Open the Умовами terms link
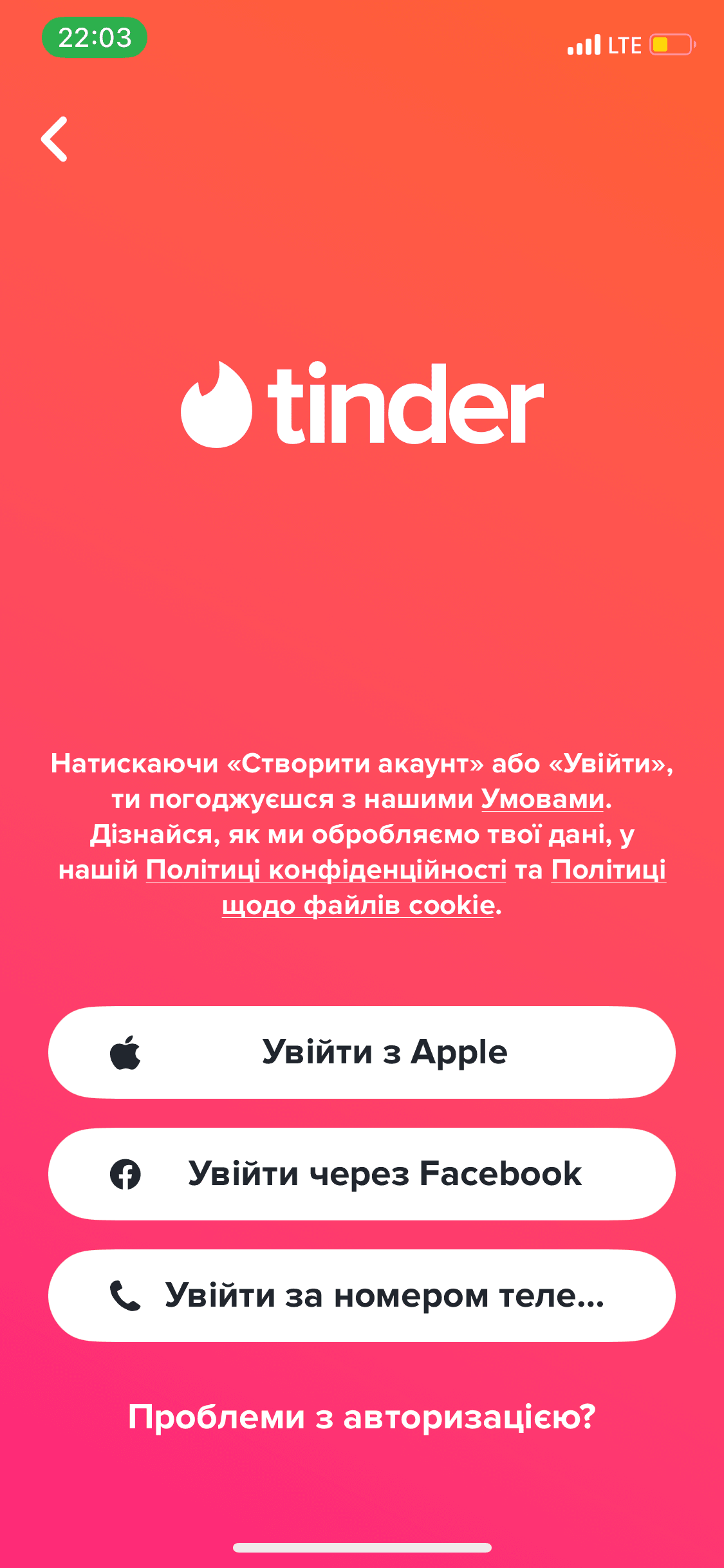 coord(543,799)
